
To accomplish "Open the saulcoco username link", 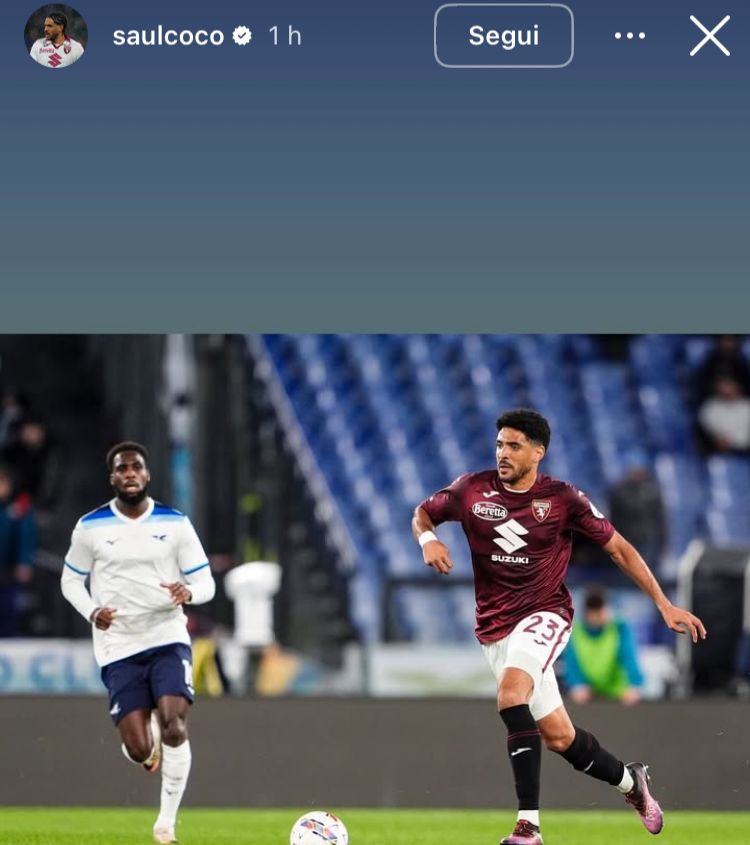I will point(168,36).
